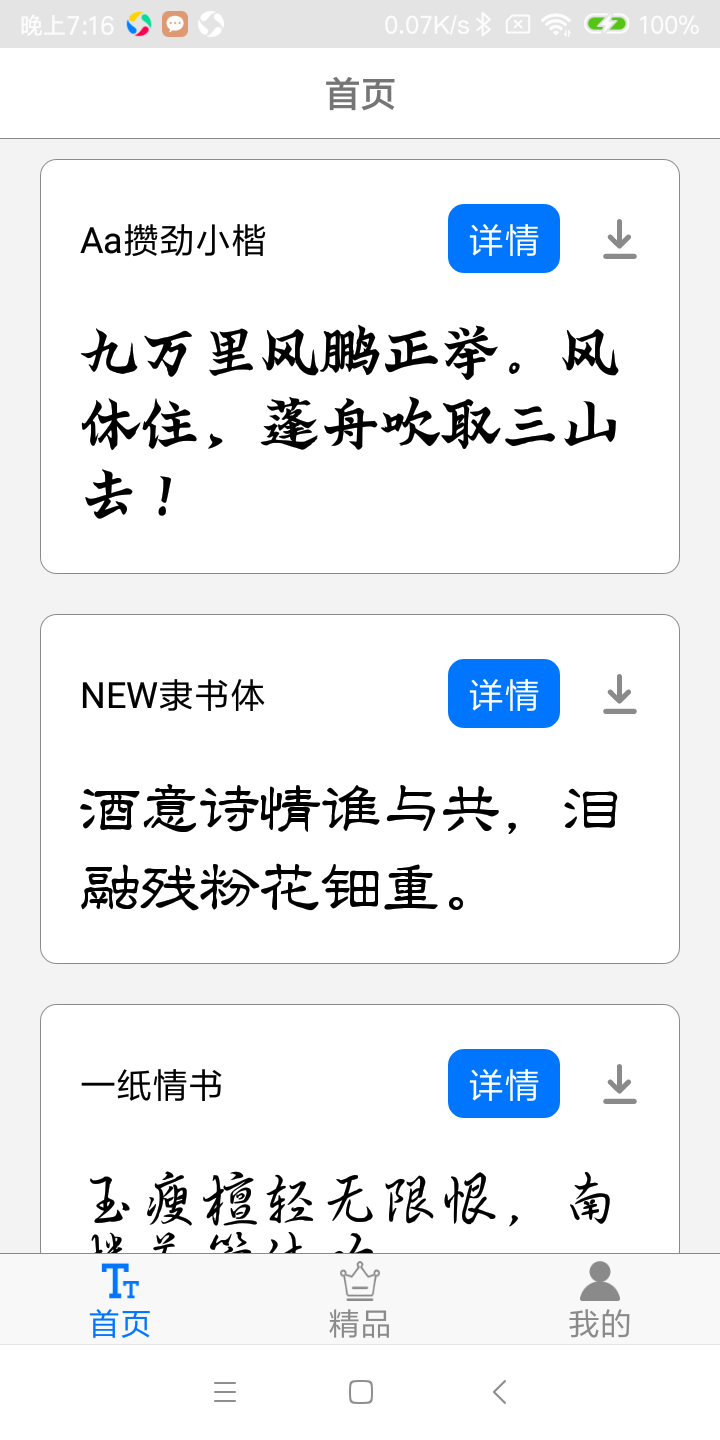
Task: Select the 首页 tab
Action: (x=120, y=1298)
